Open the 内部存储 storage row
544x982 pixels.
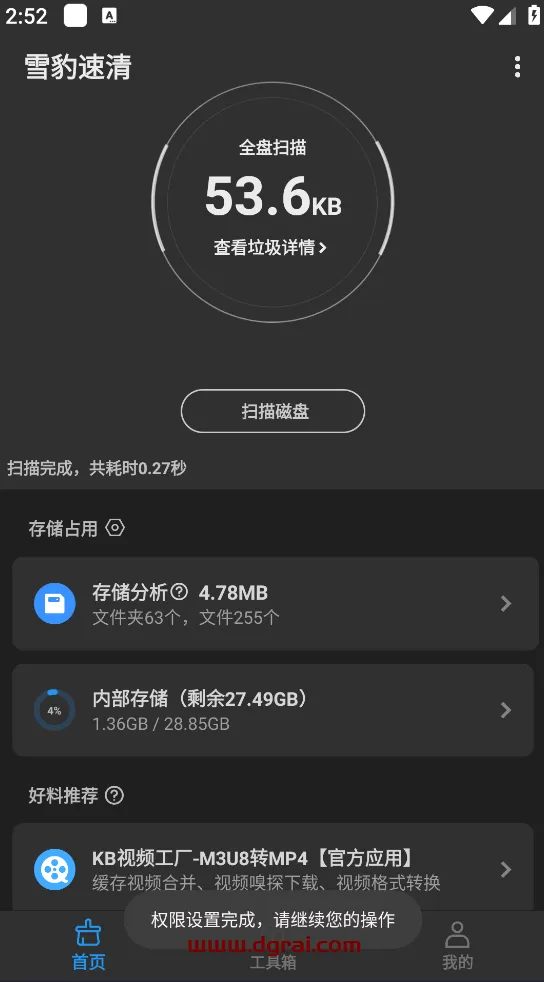pyautogui.click(x=273, y=710)
